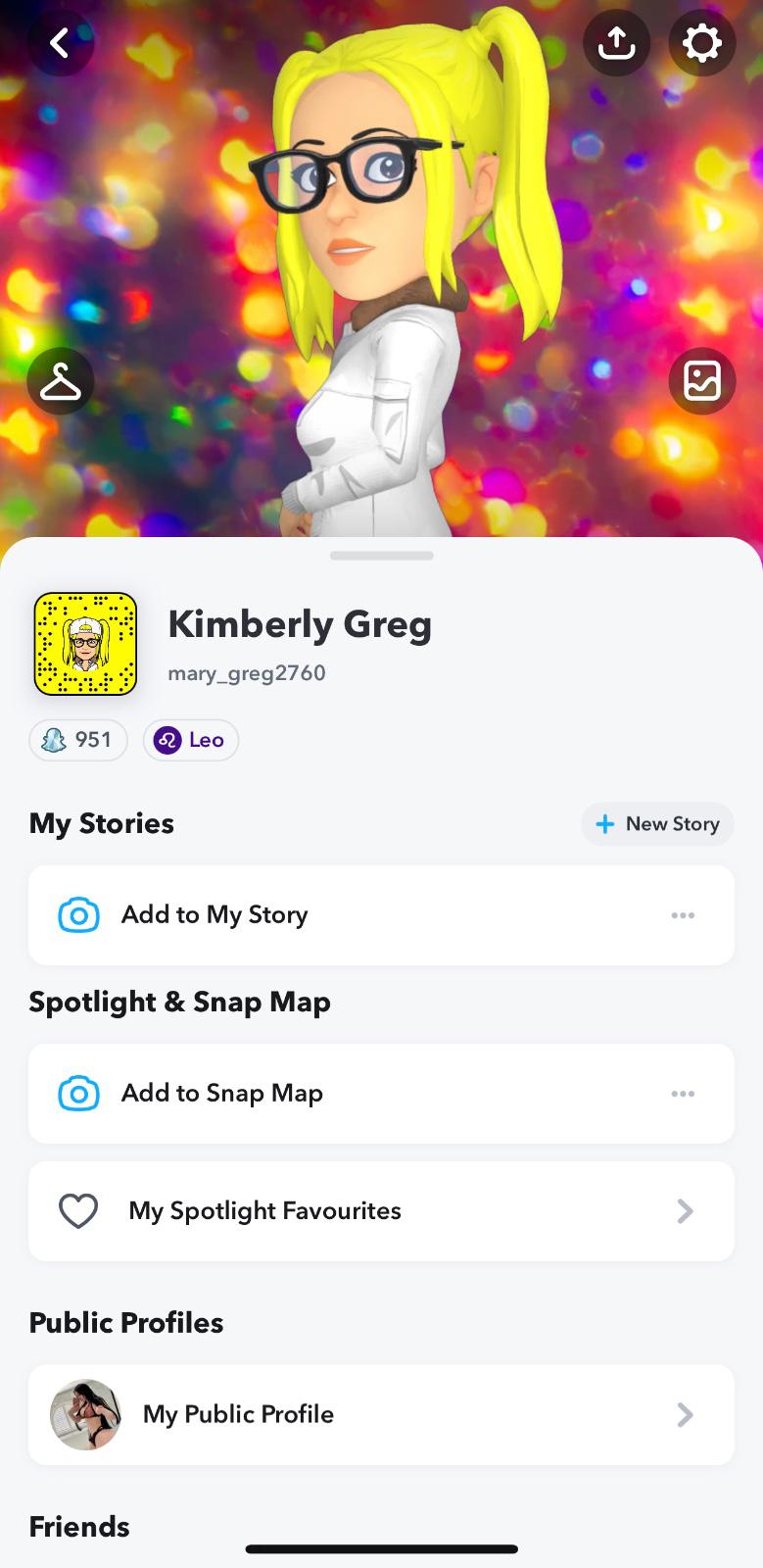
Task: Share the profile via upload icon
Action: (616, 43)
